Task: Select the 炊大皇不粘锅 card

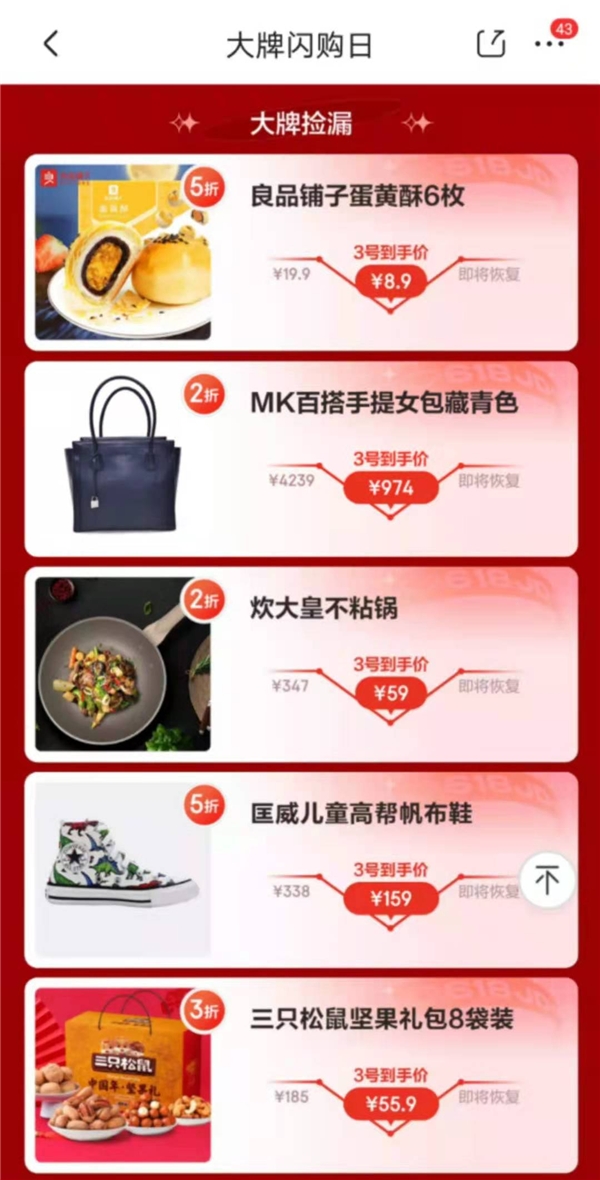Action: (323, 608)
